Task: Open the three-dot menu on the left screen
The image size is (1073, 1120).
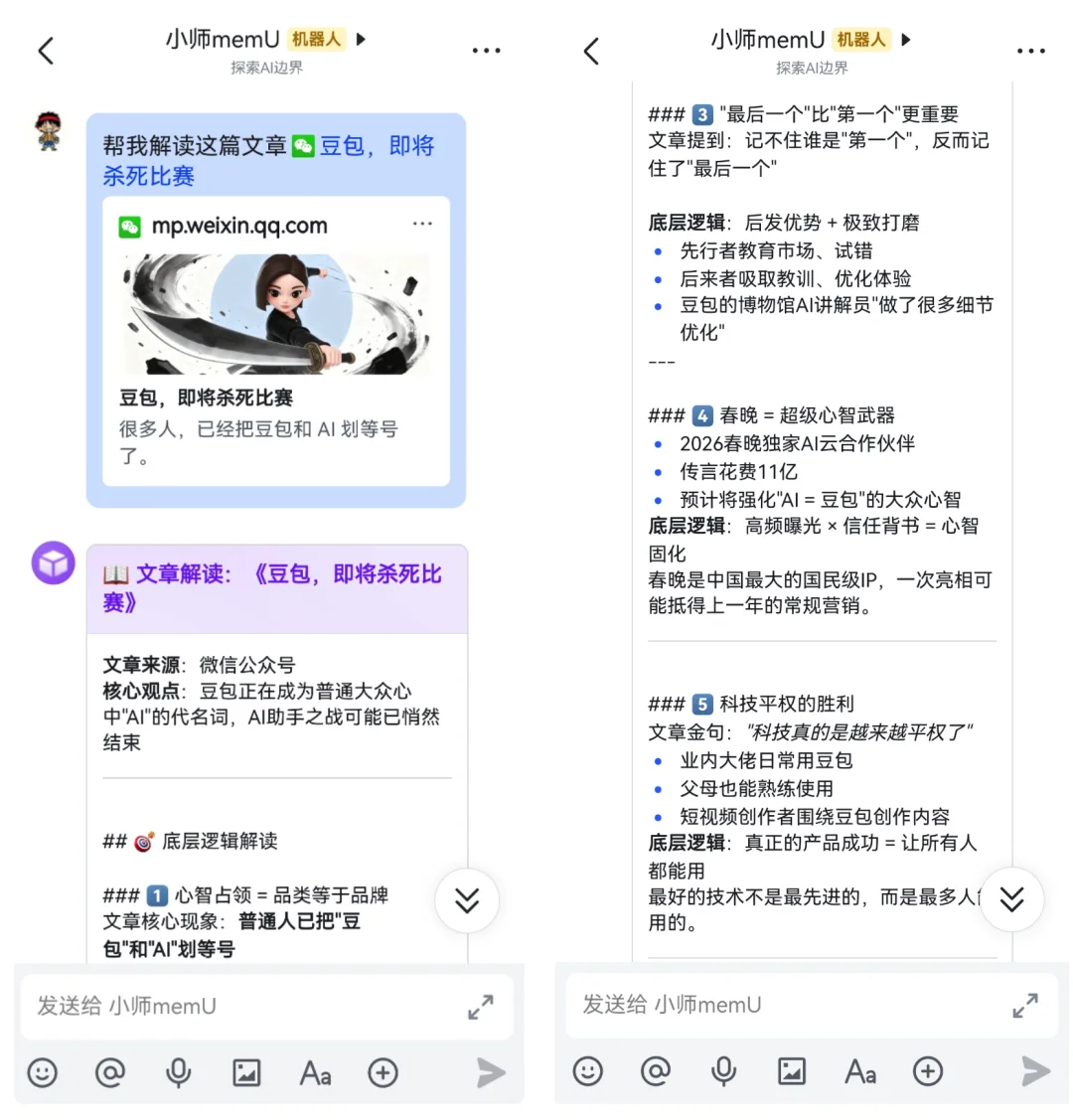Action: [486, 50]
